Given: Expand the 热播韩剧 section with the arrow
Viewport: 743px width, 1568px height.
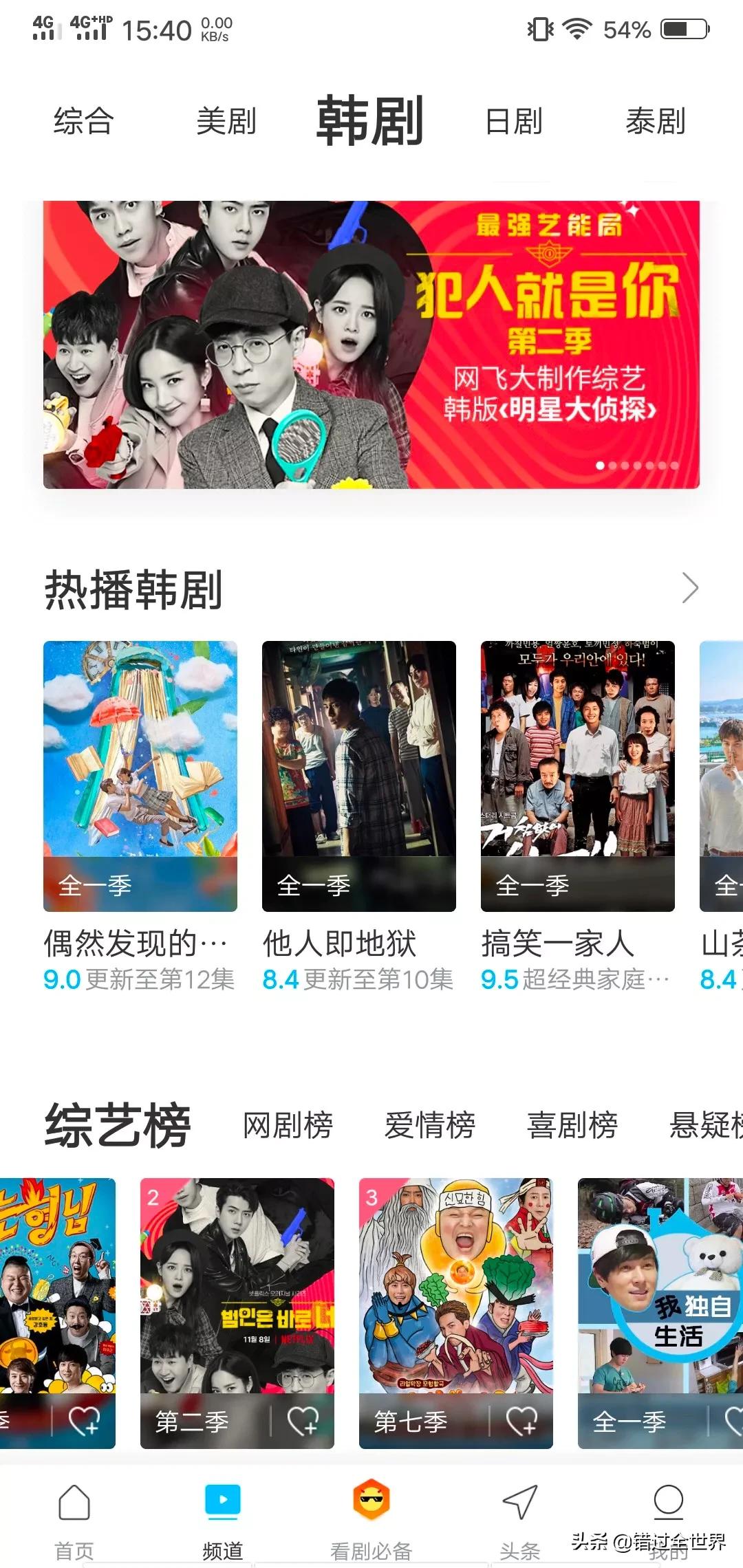Looking at the screenshot, I should [690, 588].
